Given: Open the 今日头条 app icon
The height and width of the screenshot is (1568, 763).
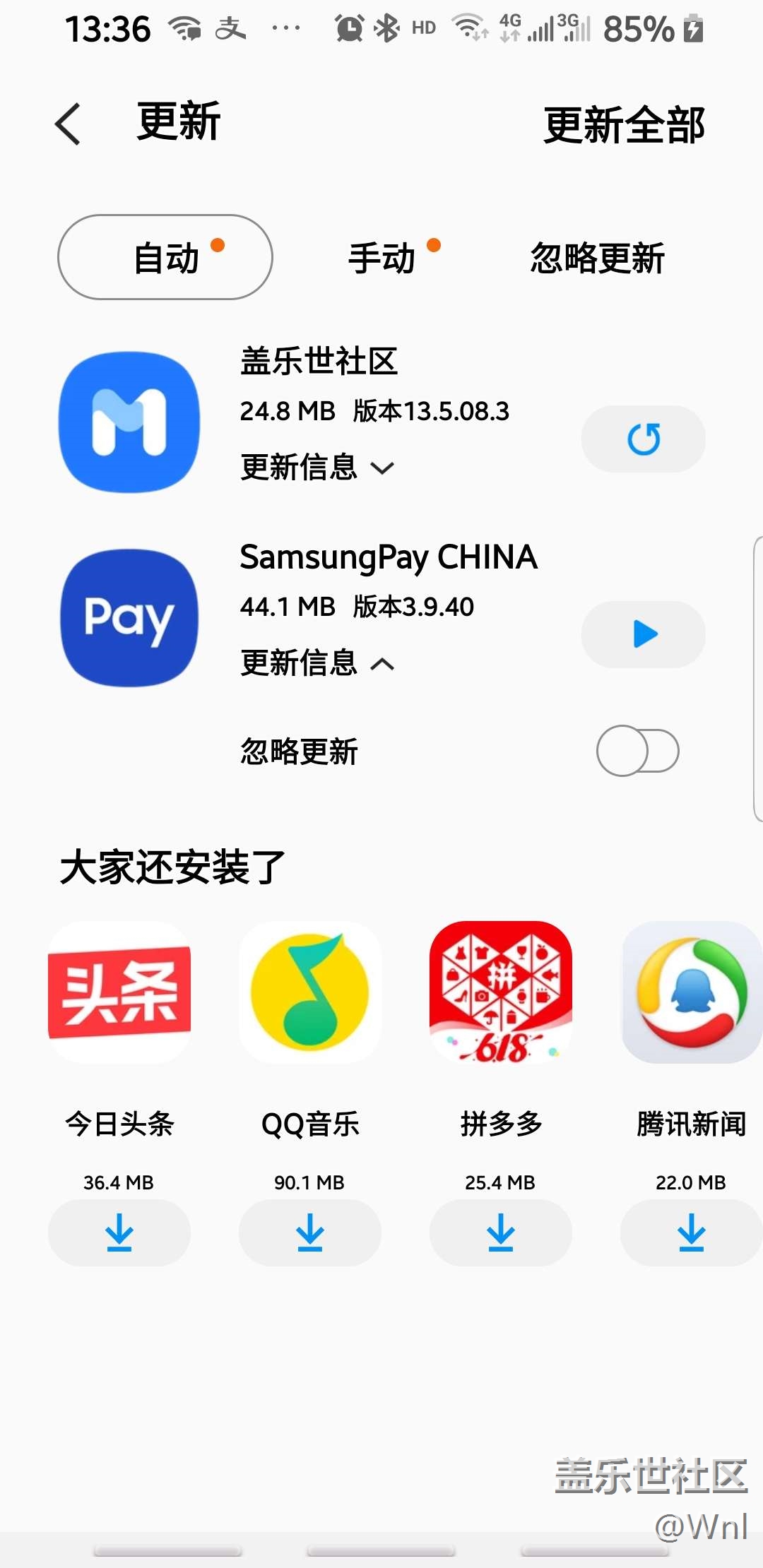Looking at the screenshot, I should tap(119, 992).
